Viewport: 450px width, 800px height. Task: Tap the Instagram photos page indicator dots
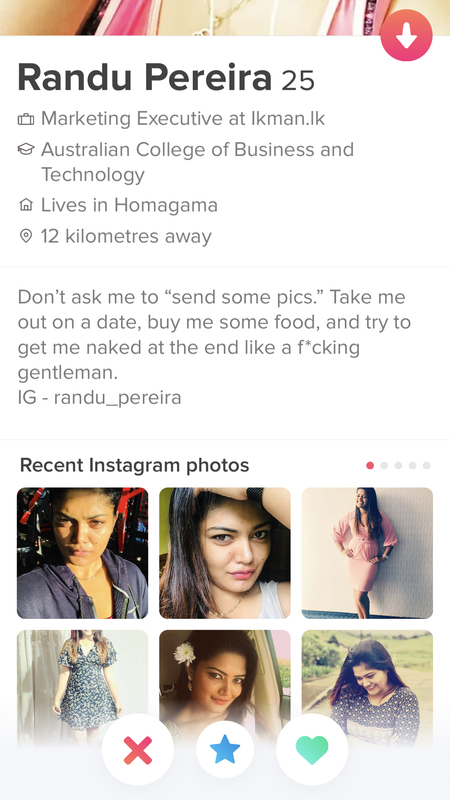pos(398,465)
